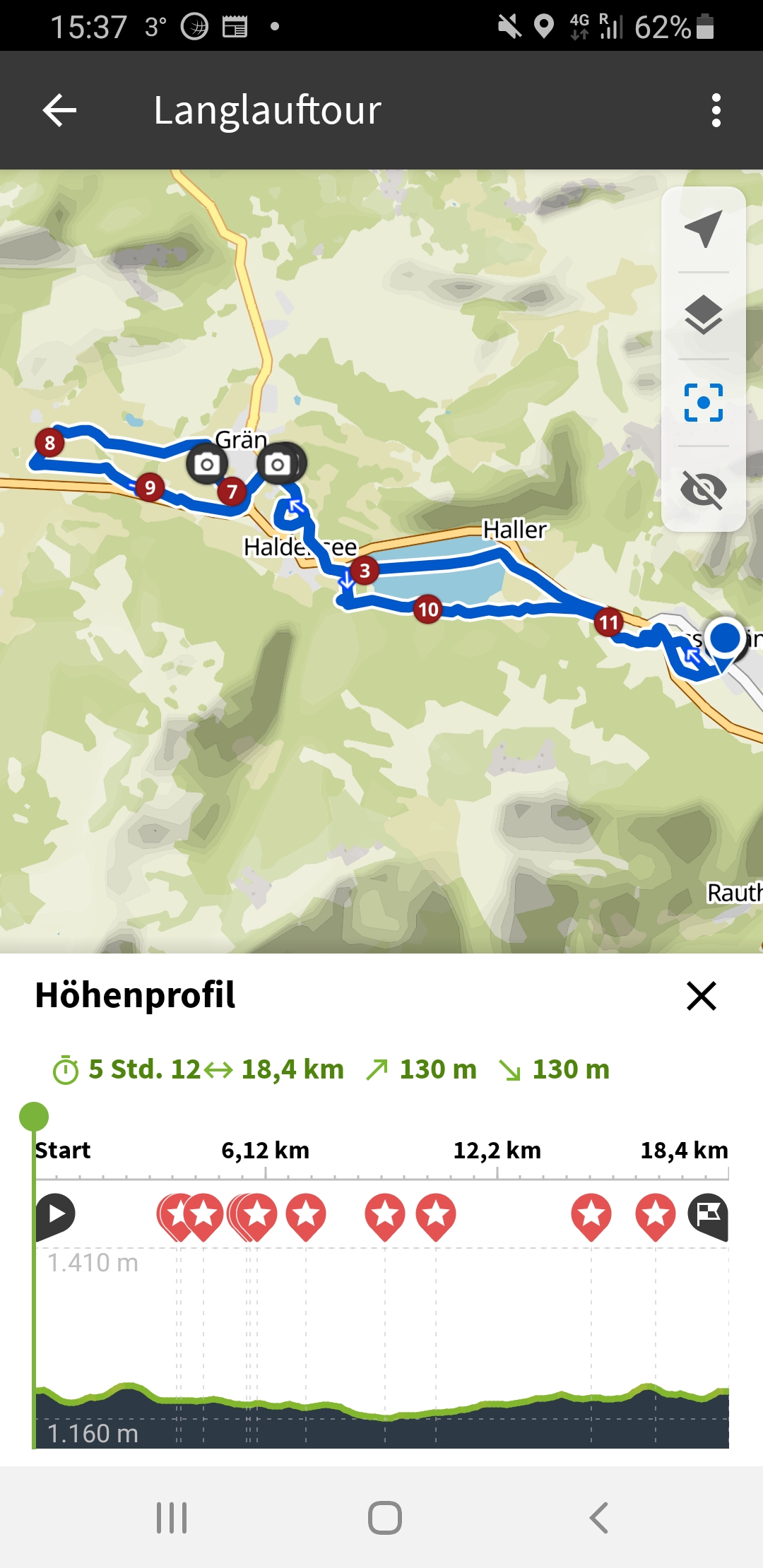
Task: Open map layers selector
Action: point(704,315)
